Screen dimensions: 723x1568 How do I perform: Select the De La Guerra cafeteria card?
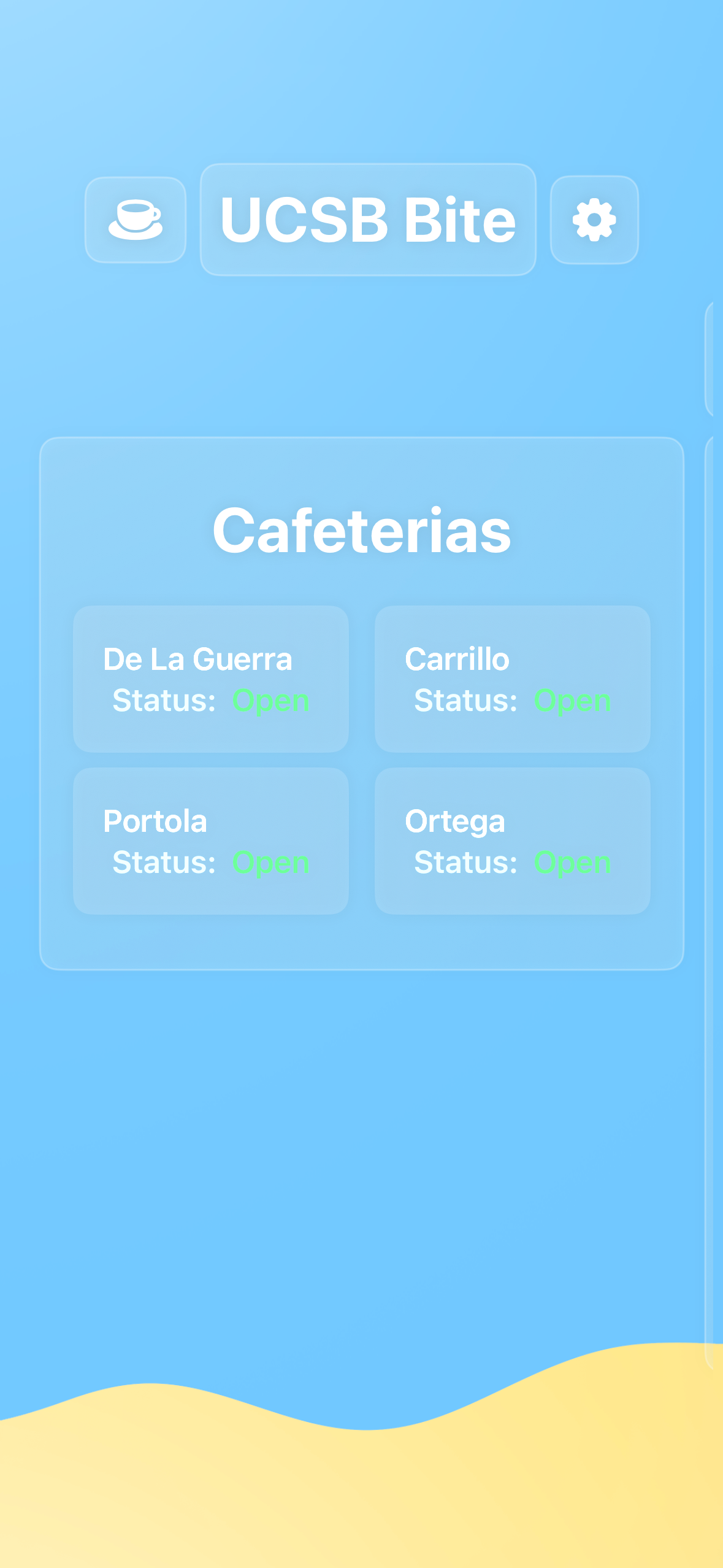coord(211,679)
